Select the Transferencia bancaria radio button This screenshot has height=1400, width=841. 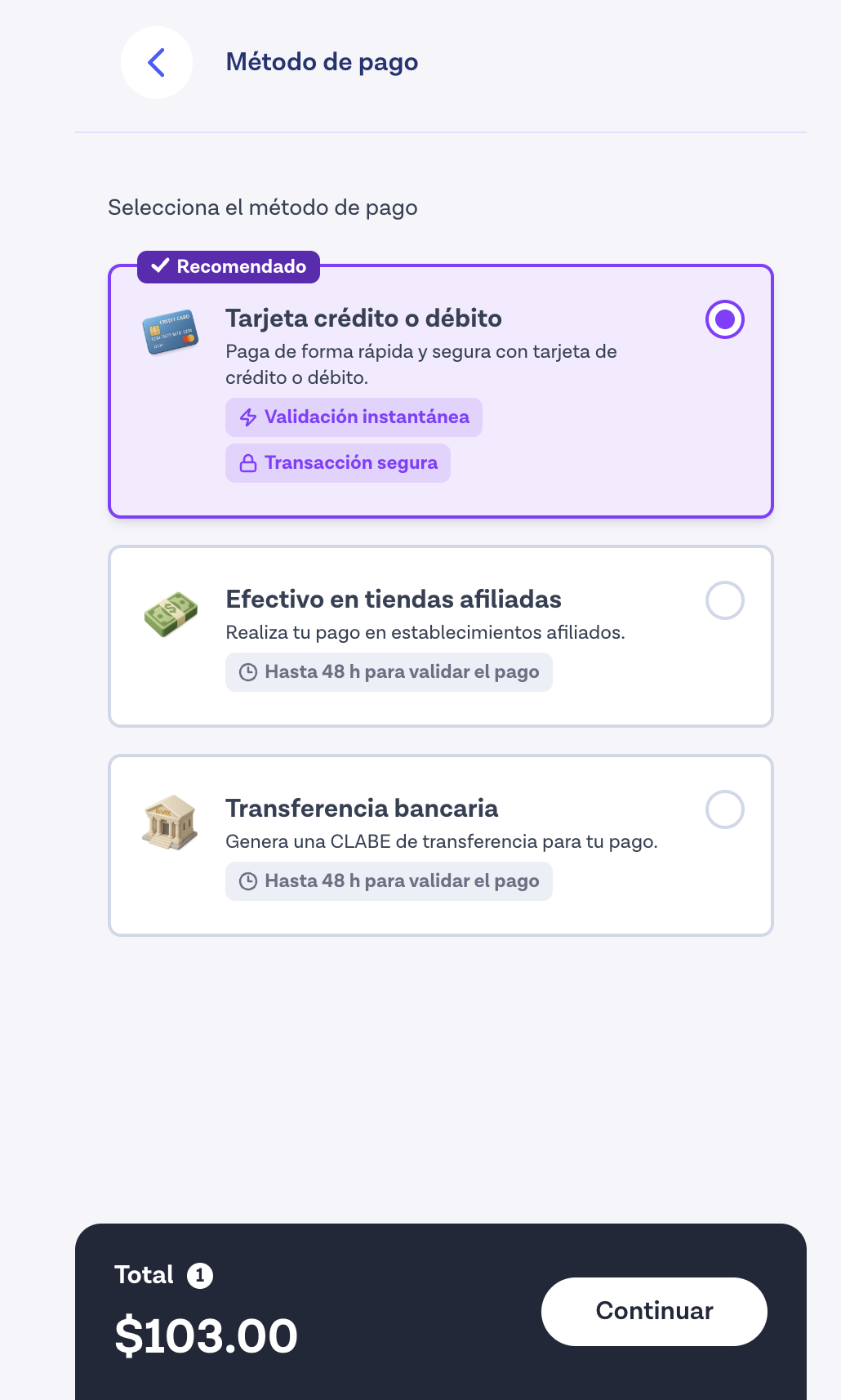(724, 809)
